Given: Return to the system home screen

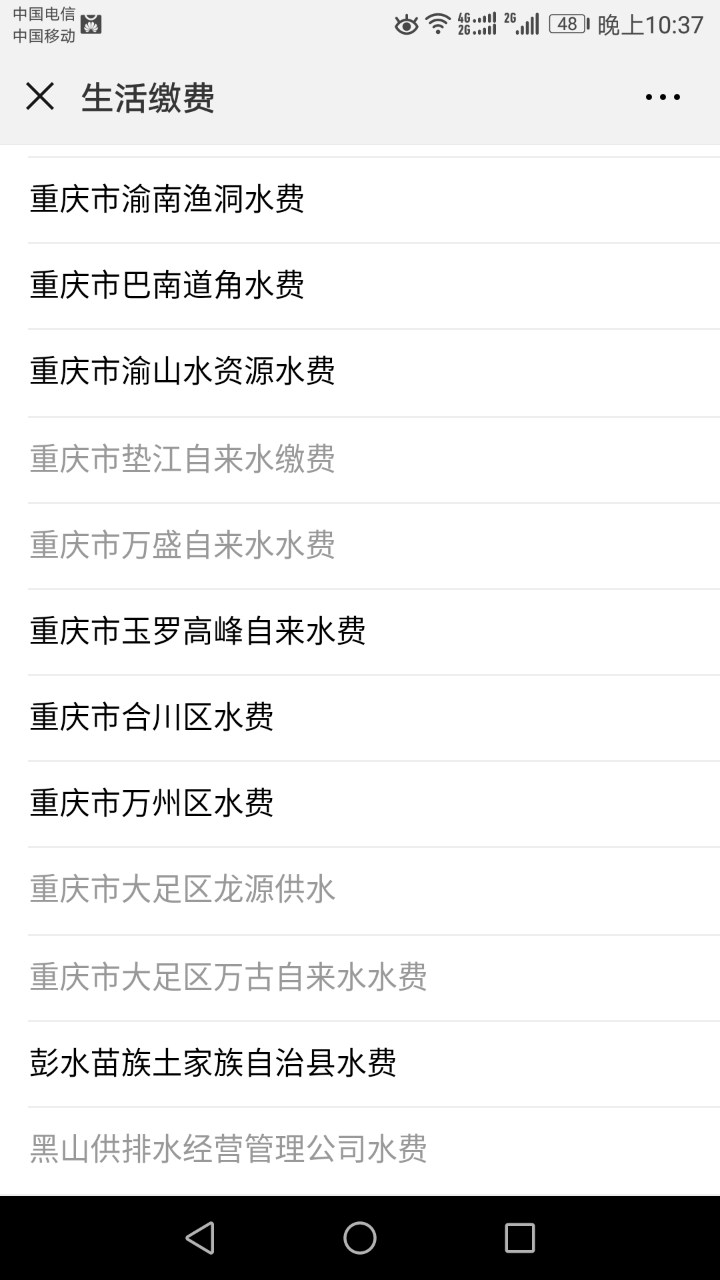Looking at the screenshot, I should point(360,1238).
